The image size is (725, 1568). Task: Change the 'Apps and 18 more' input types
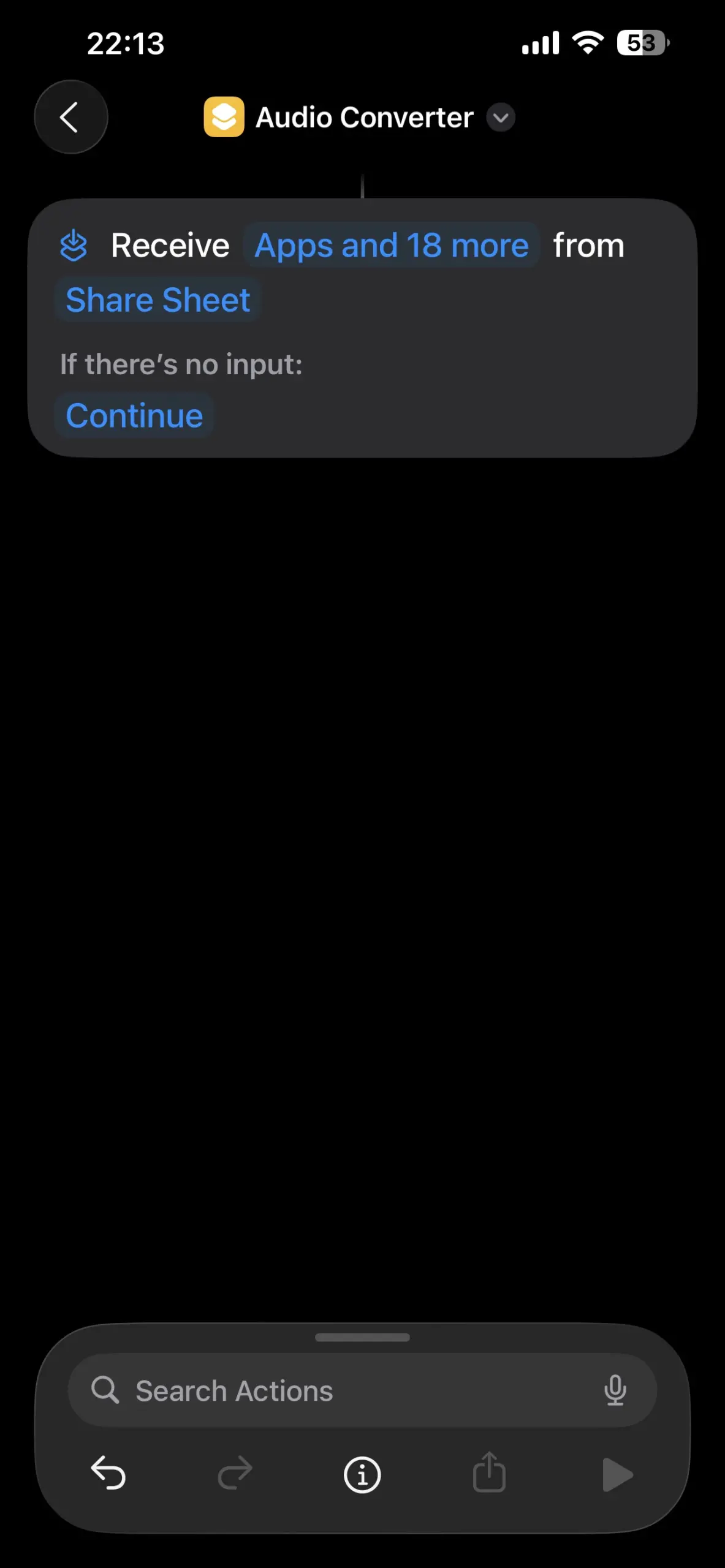391,246
